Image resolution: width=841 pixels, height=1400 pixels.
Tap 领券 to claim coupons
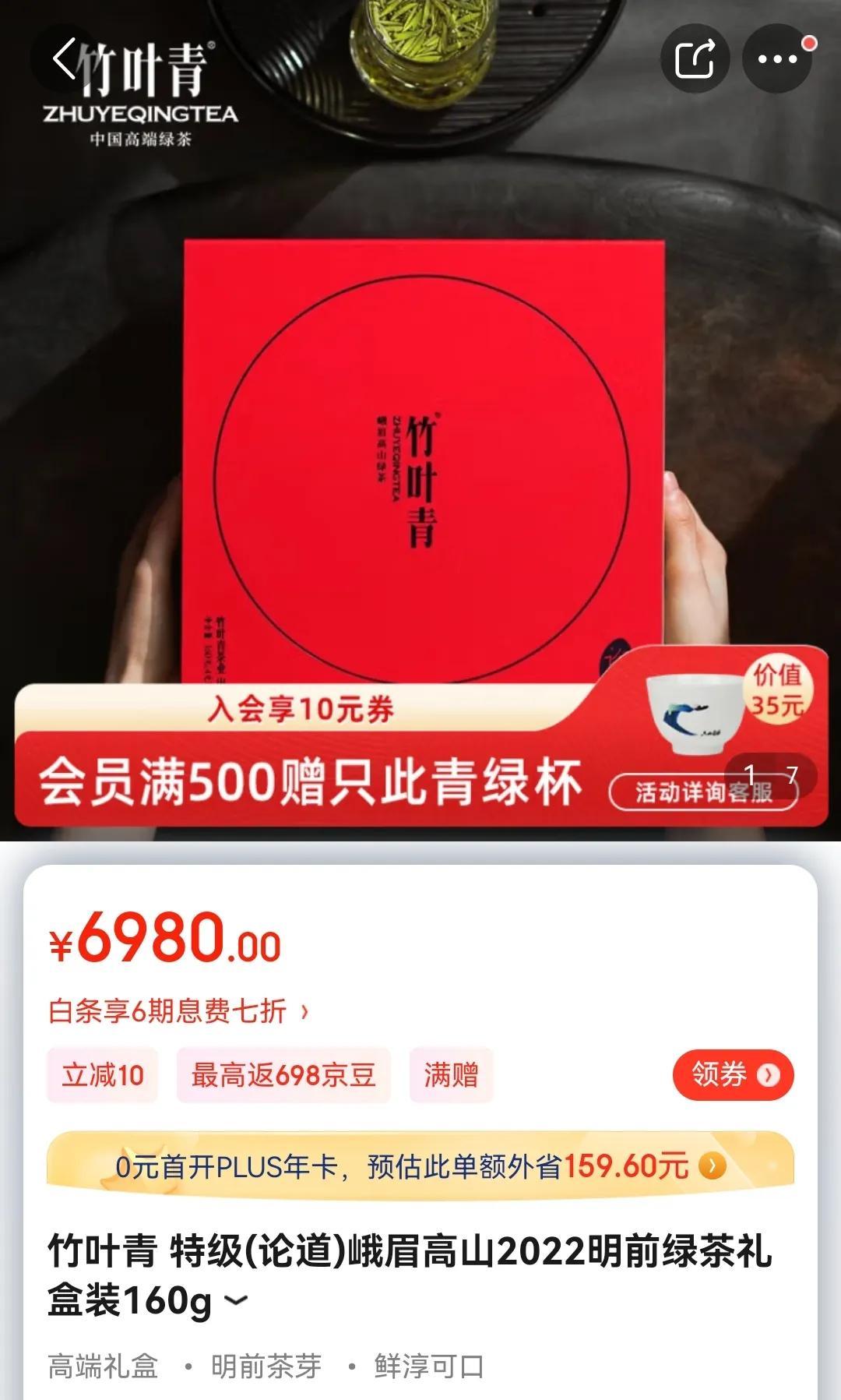tap(732, 1075)
